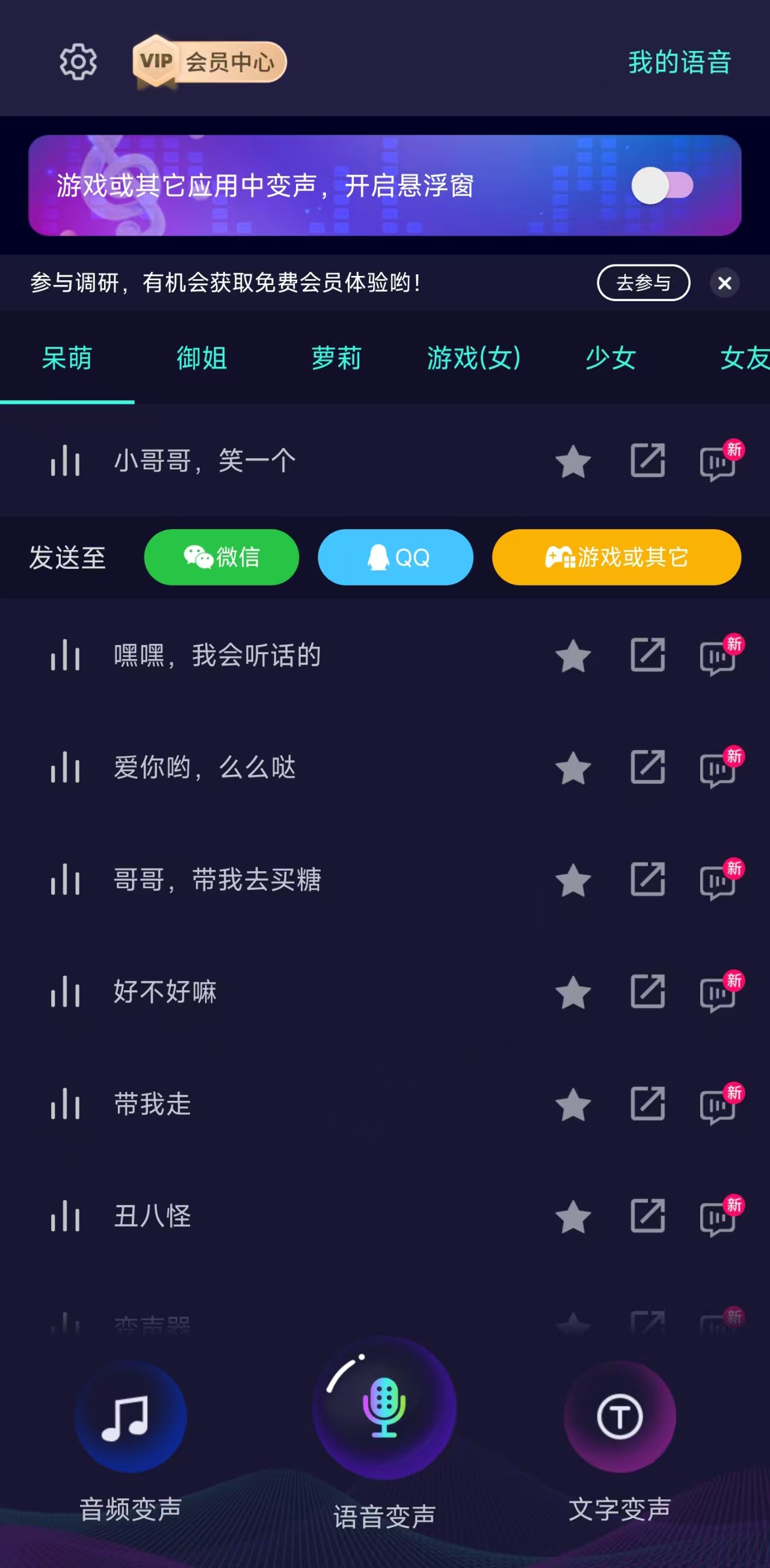Start 语音变声 microphone recording
Viewport: 770px width, 1568px height.
click(384, 1408)
